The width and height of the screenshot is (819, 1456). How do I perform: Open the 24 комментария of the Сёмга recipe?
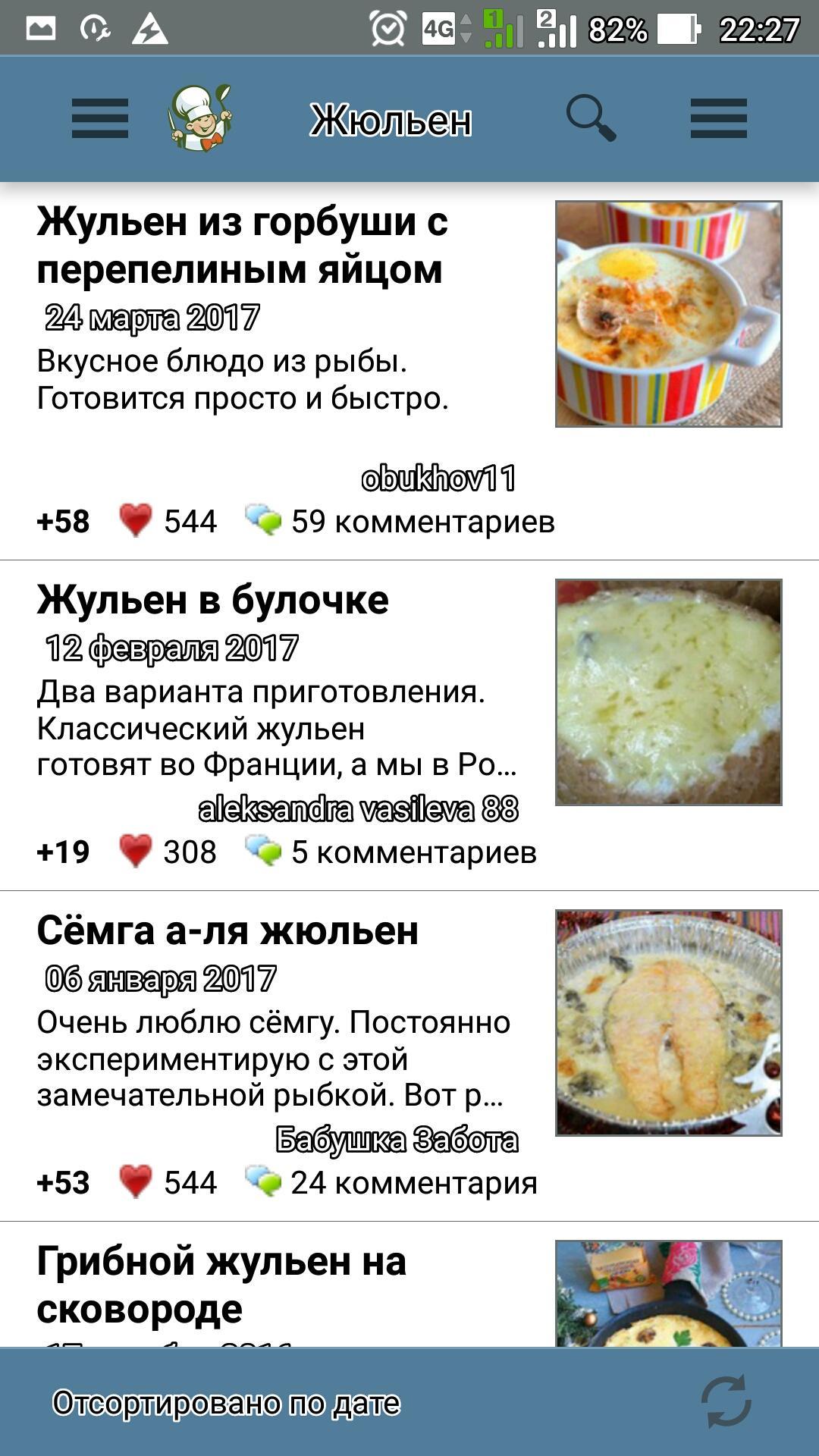(391, 1182)
